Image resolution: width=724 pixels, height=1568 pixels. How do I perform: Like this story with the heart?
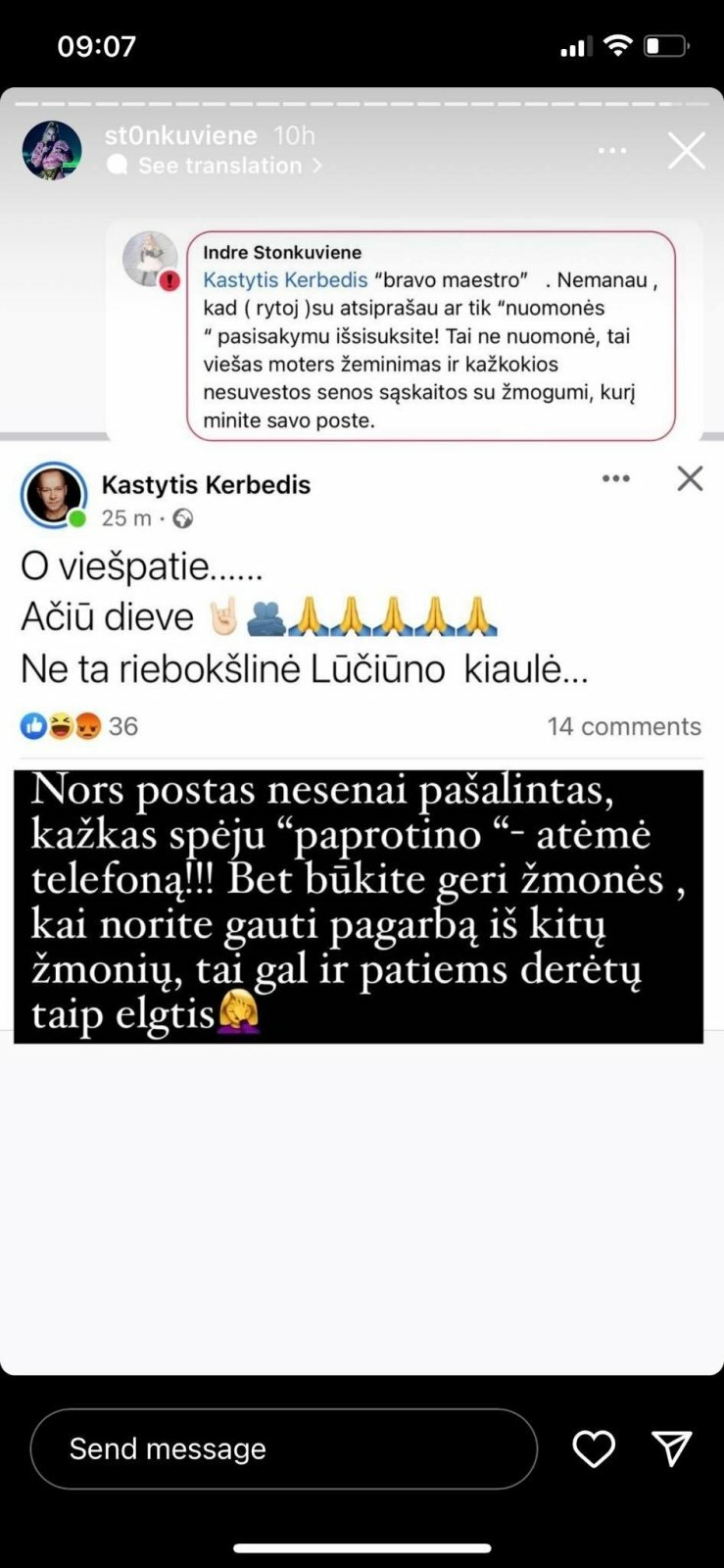[594, 1448]
